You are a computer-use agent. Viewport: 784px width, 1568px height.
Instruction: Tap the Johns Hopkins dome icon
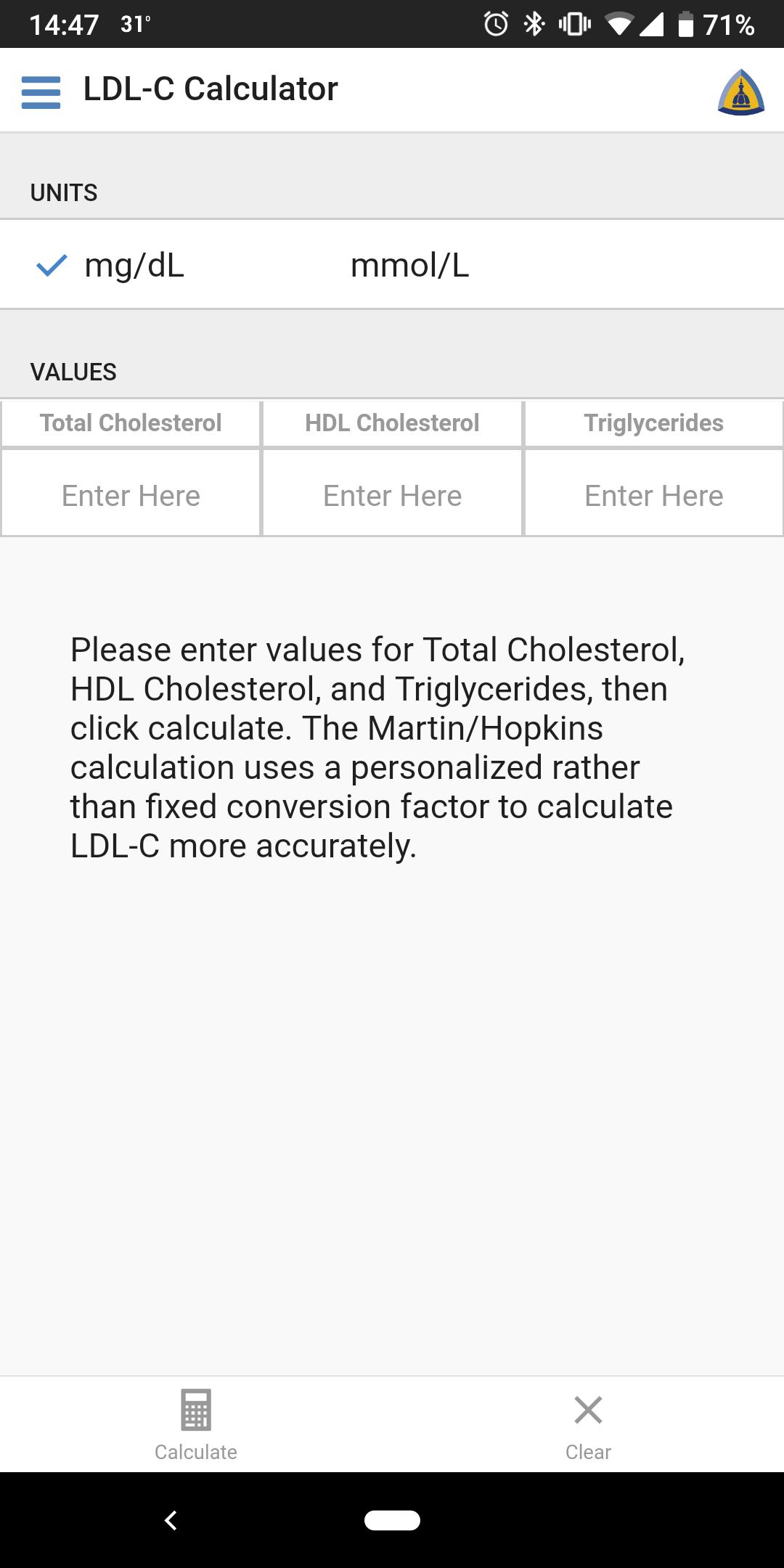pyautogui.click(x=740, y=92)
